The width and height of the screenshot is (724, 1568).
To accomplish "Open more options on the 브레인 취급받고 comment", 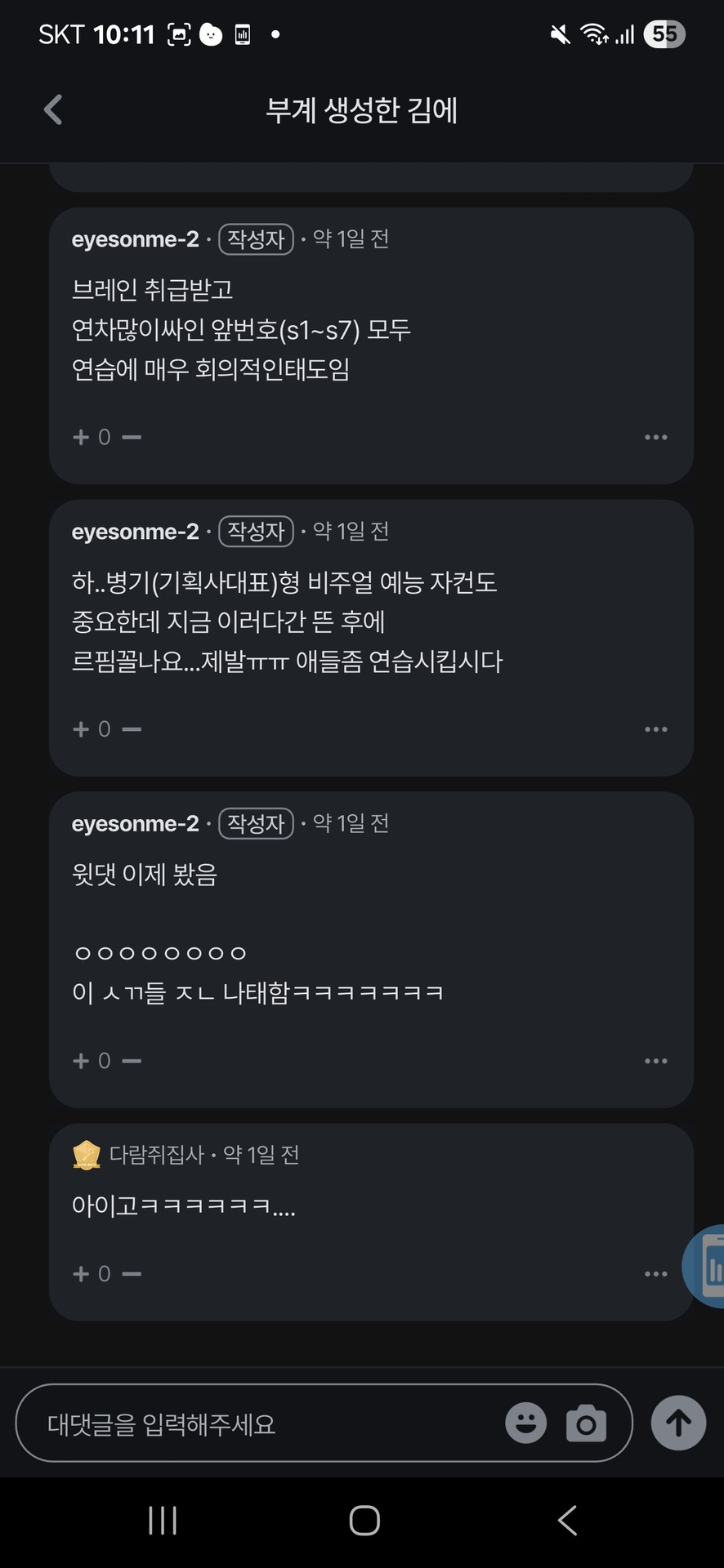I will [x=655, y=437].
